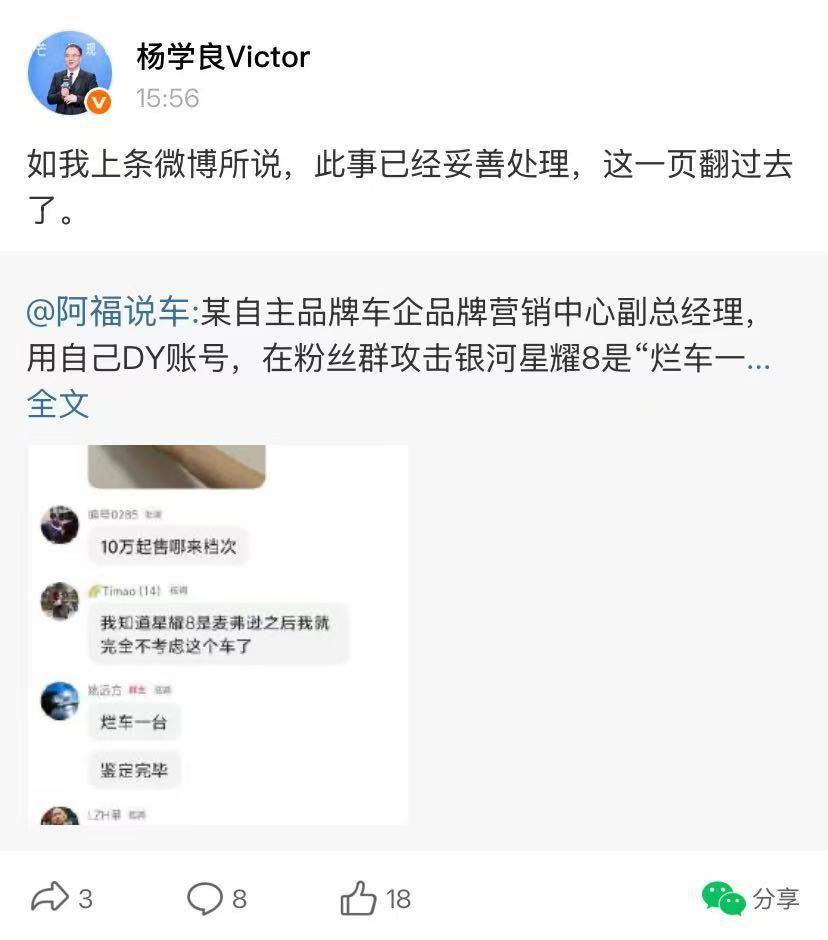The width and height of the screenshot is (828, 940).
Task: Repost this Weibo post
Action: pos(62,898)
